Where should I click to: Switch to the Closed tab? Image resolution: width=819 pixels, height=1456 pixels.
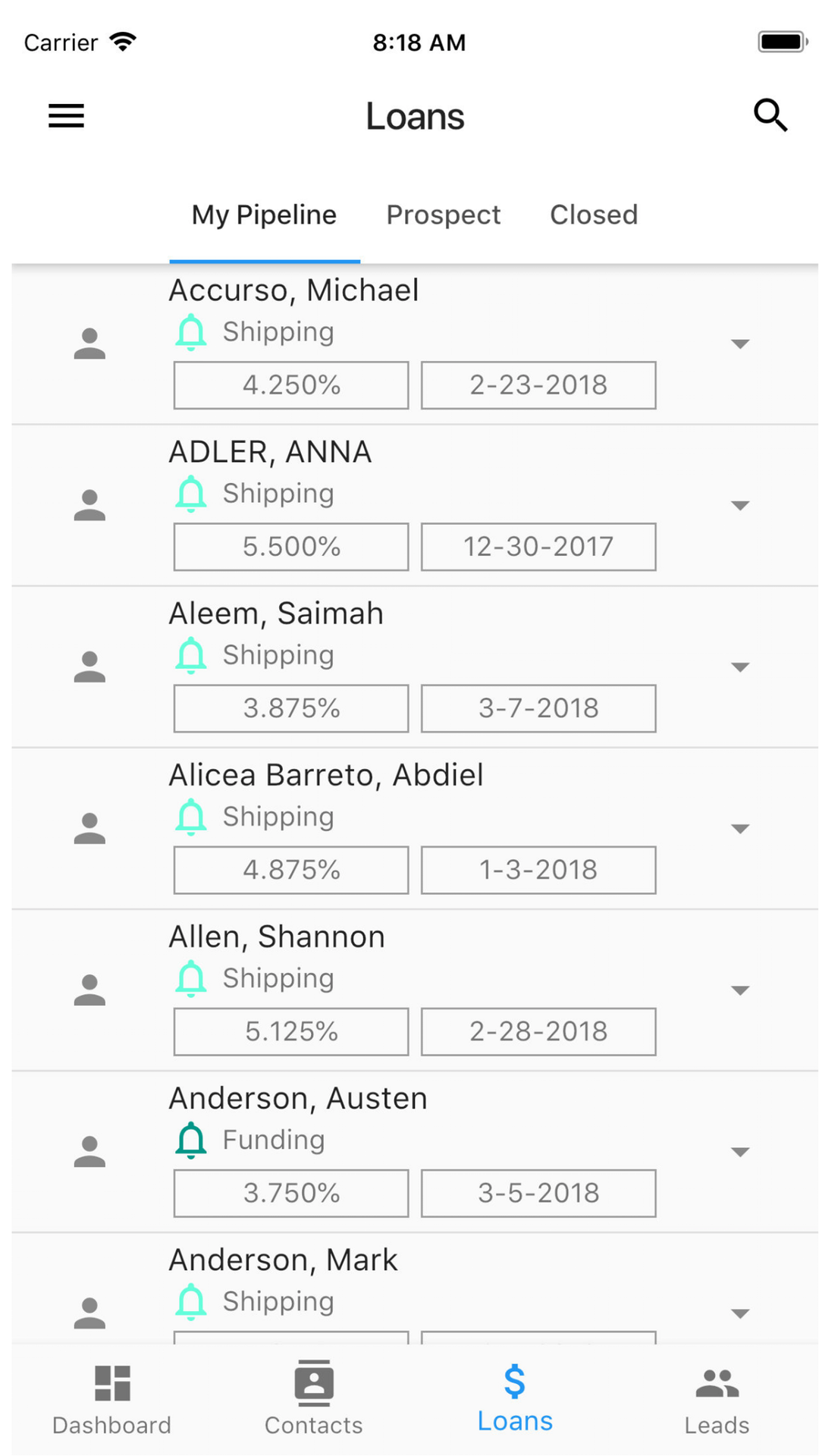point(594,215)
